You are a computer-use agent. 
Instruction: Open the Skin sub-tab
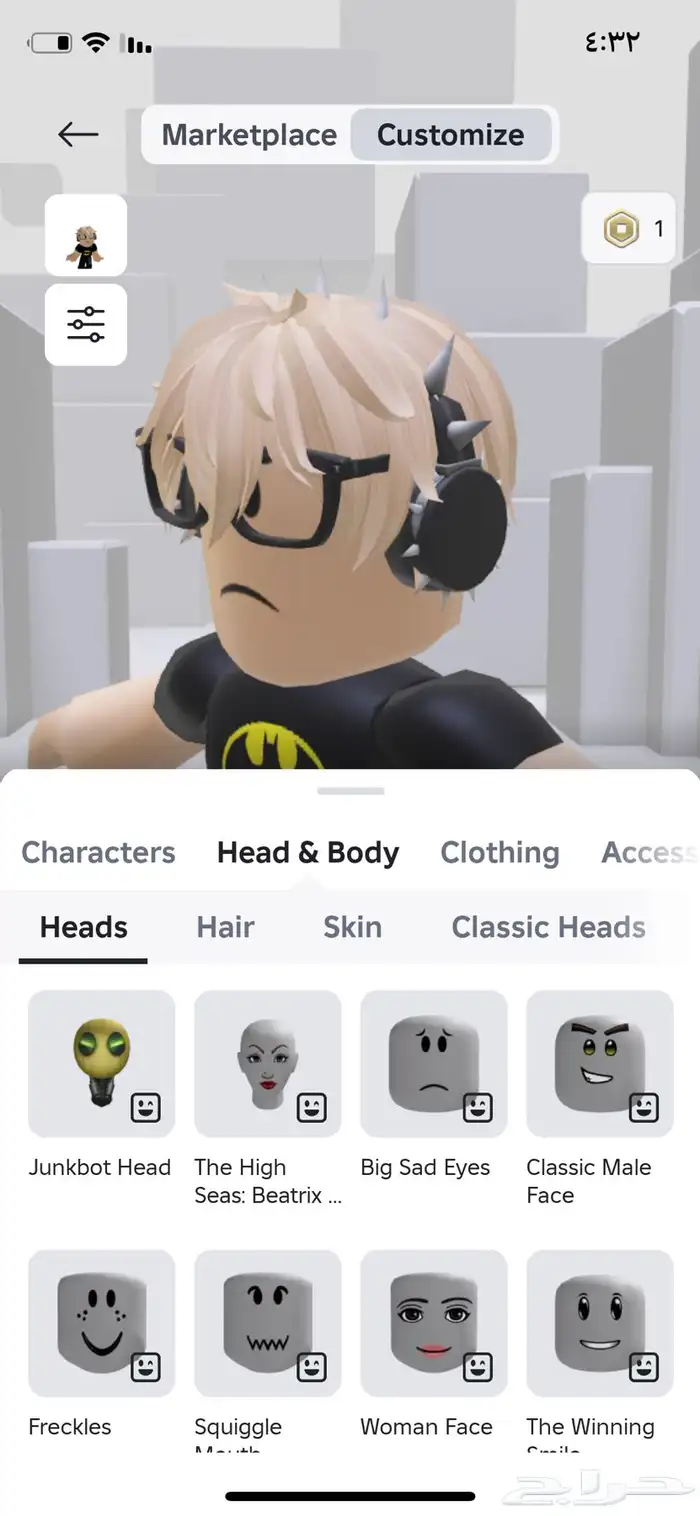click(x=352, y=927)
